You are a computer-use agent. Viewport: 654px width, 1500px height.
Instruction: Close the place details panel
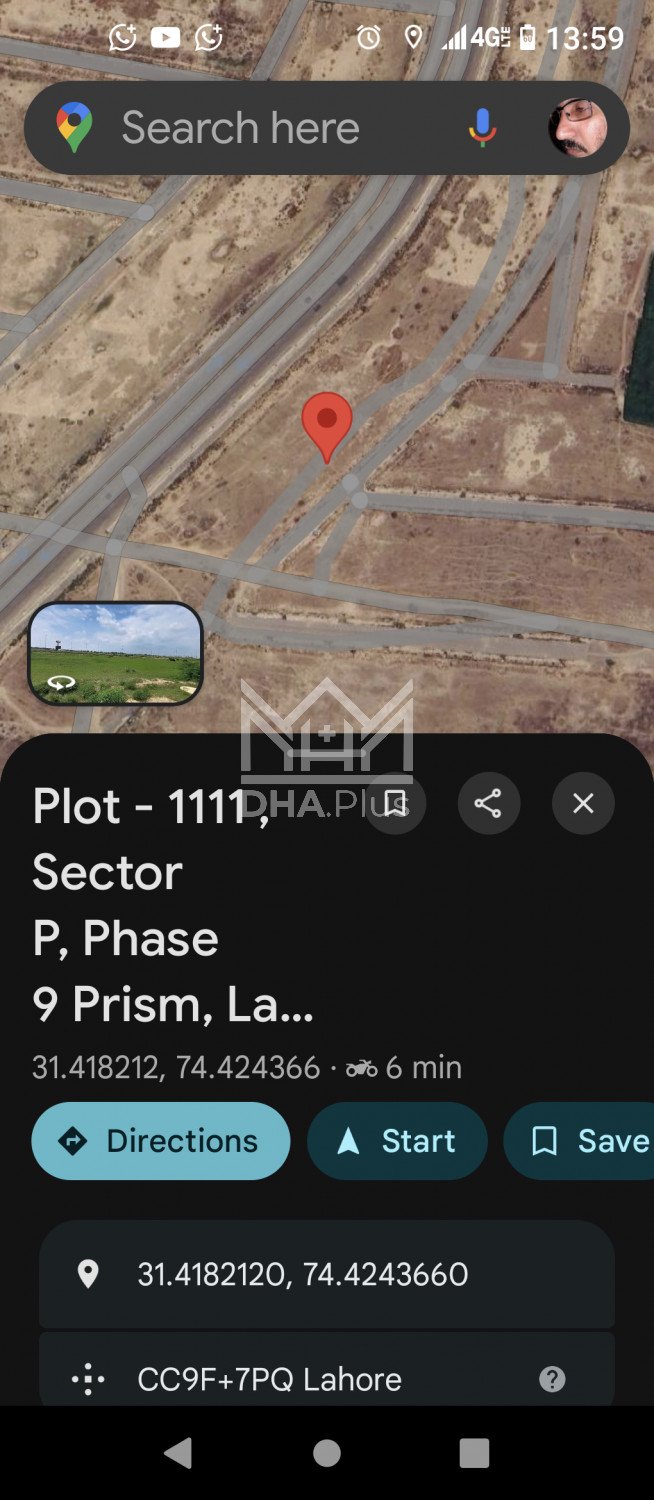pos(583,803)
